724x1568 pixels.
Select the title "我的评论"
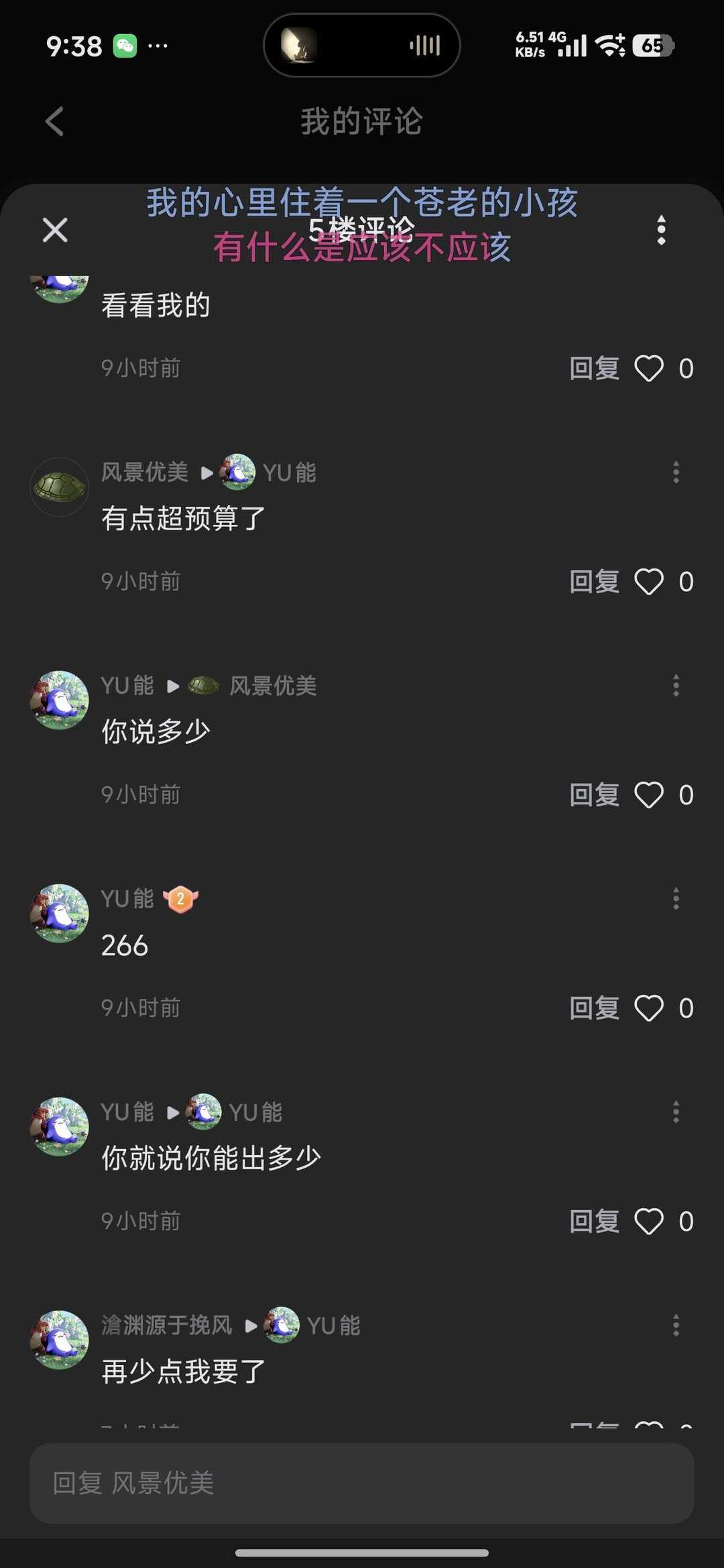tap(361, 122)
